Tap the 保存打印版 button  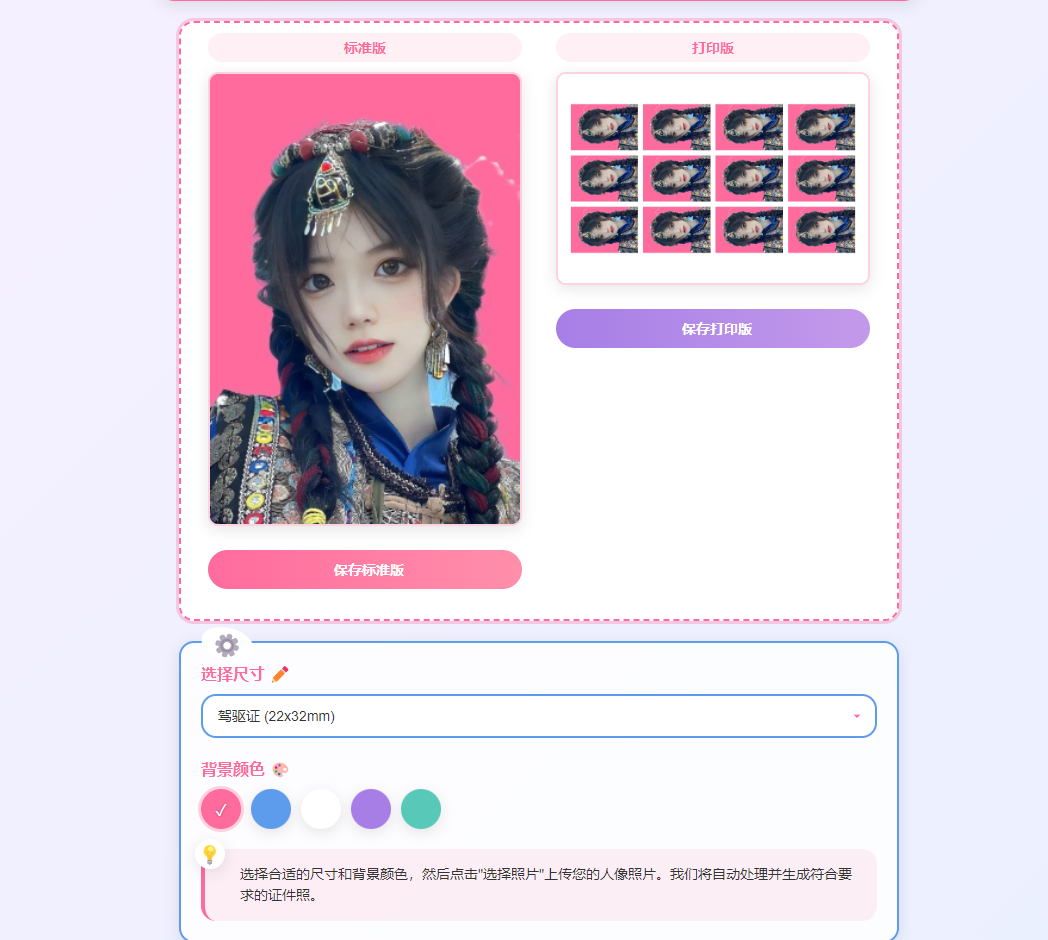(x=712, y=329)
